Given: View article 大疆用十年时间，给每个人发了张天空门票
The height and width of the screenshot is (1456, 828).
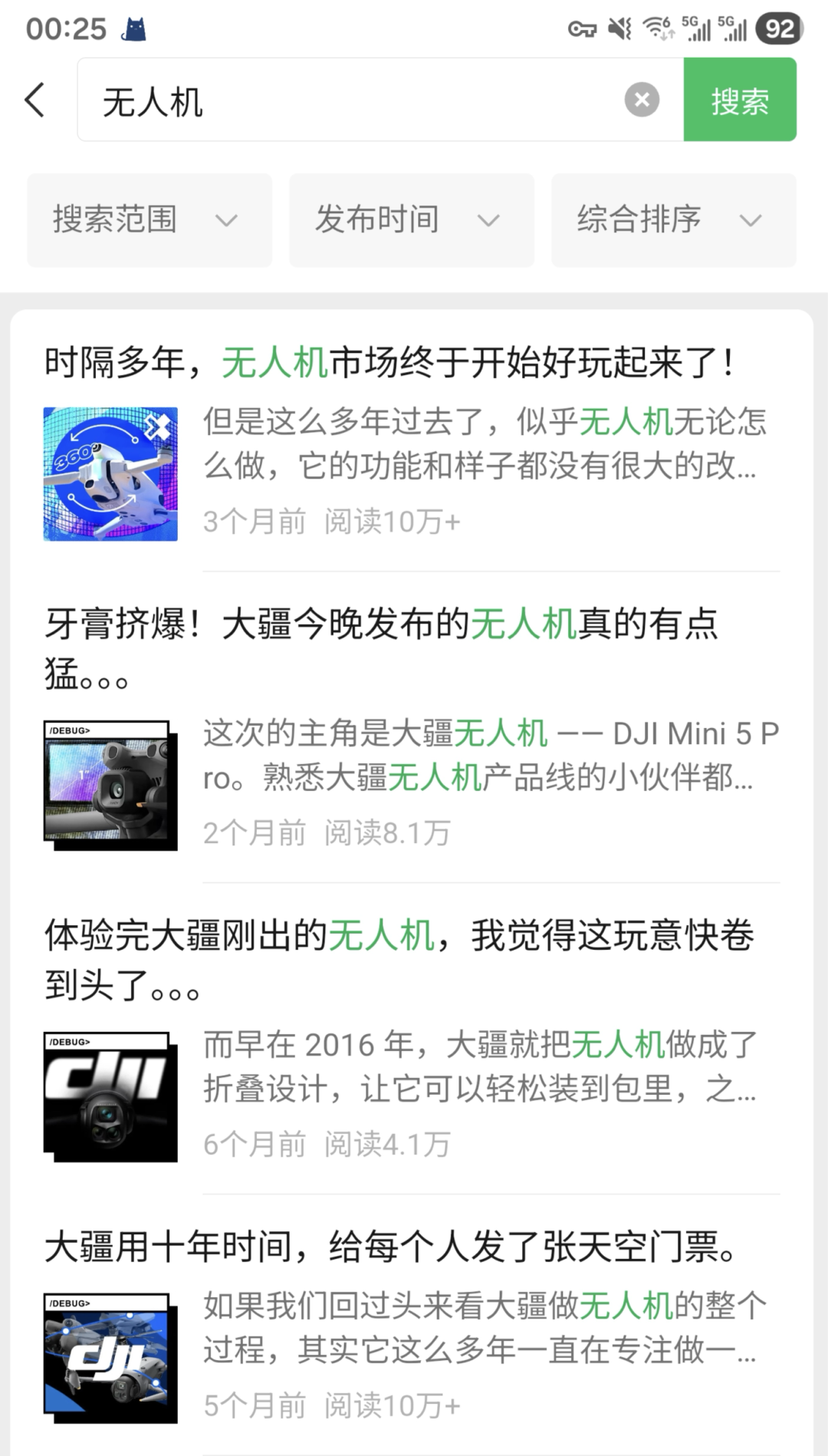Looking at the screenshot, I should (x=391, y=1247).
